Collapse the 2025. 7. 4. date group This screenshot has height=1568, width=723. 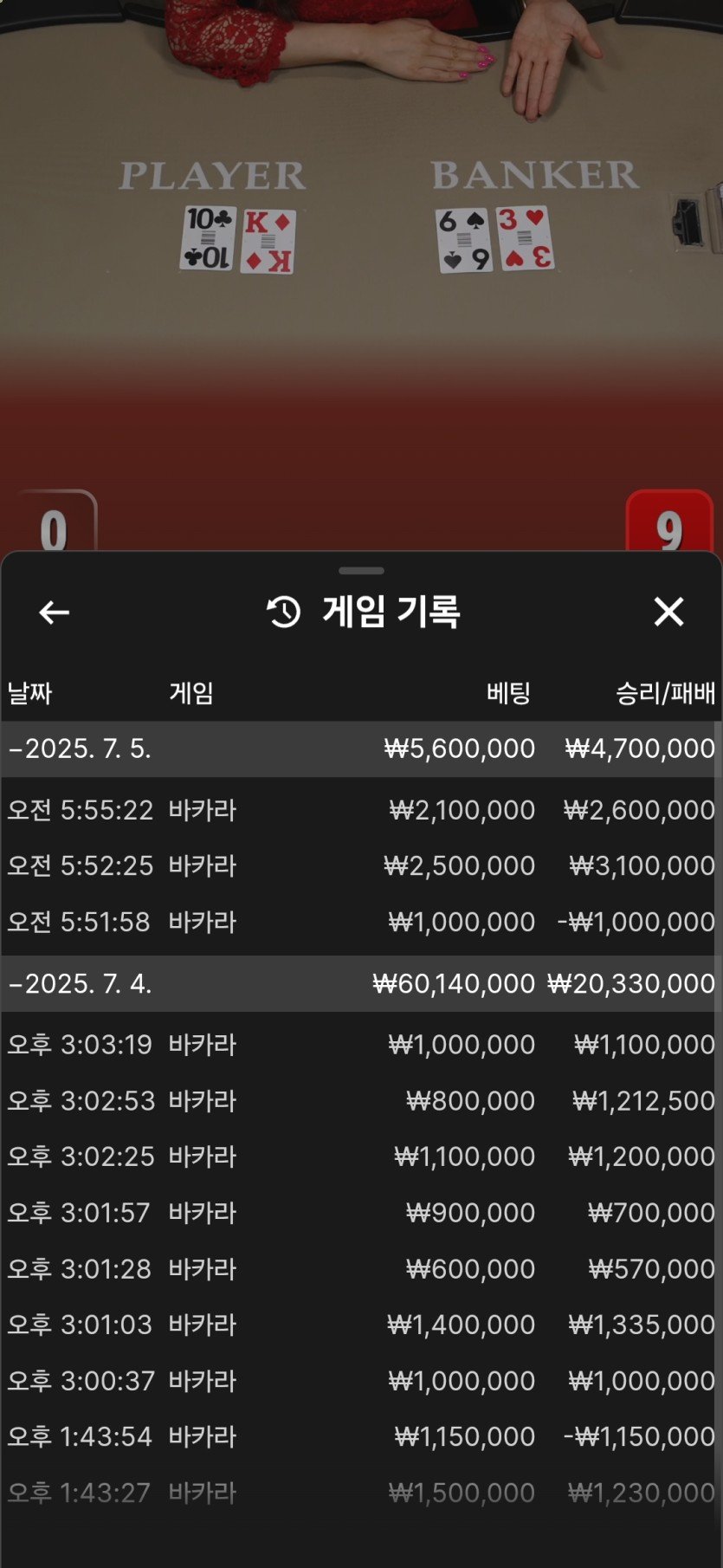(80, 983)
